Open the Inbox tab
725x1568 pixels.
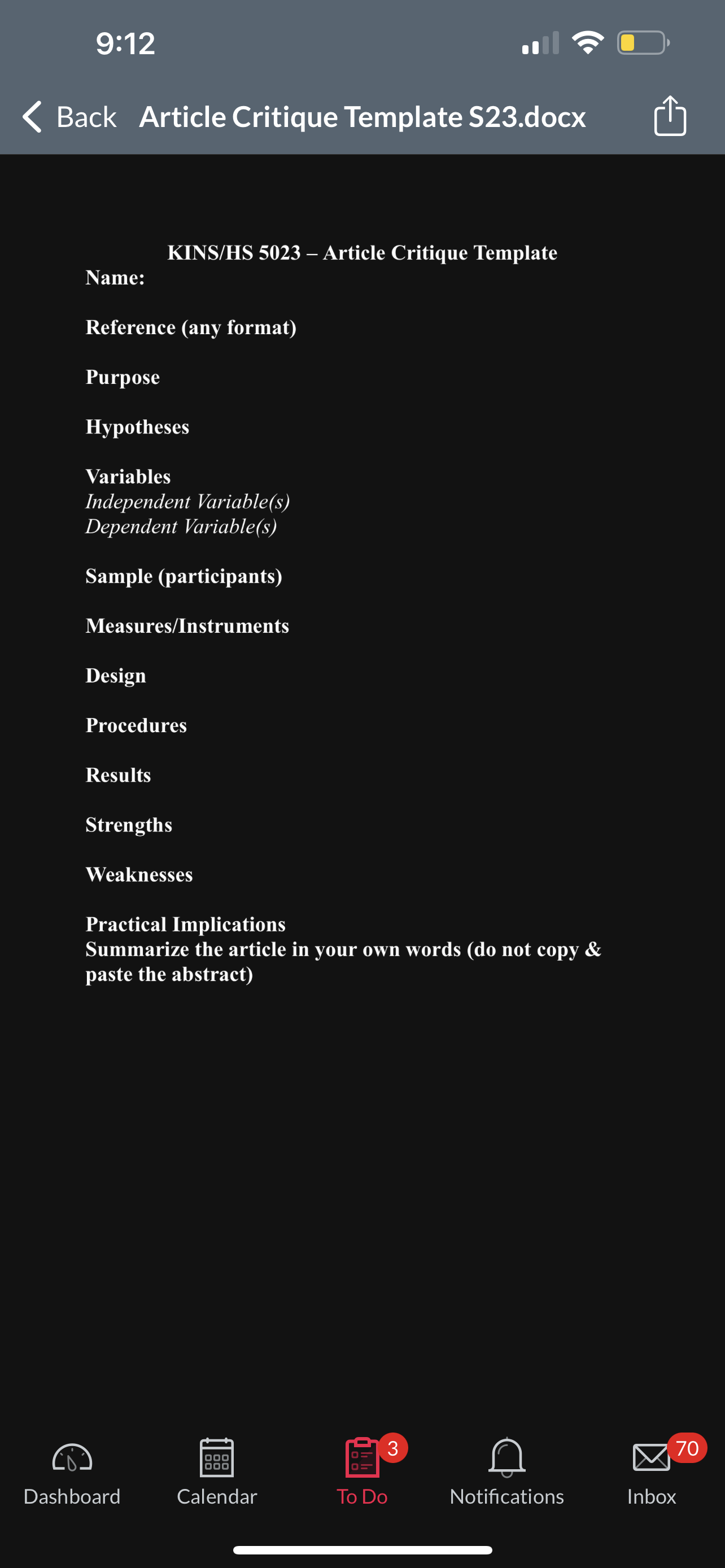(652, 1472)
